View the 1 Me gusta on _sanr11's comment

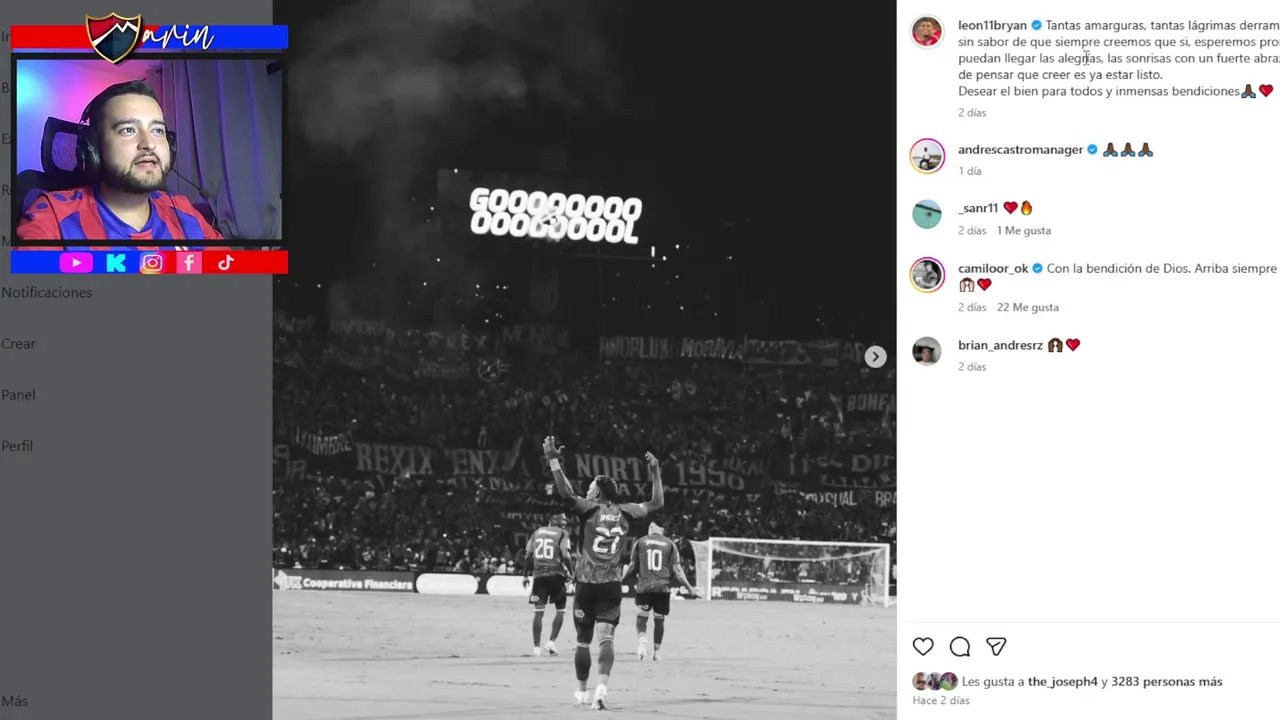click(x=1023, y=230)
